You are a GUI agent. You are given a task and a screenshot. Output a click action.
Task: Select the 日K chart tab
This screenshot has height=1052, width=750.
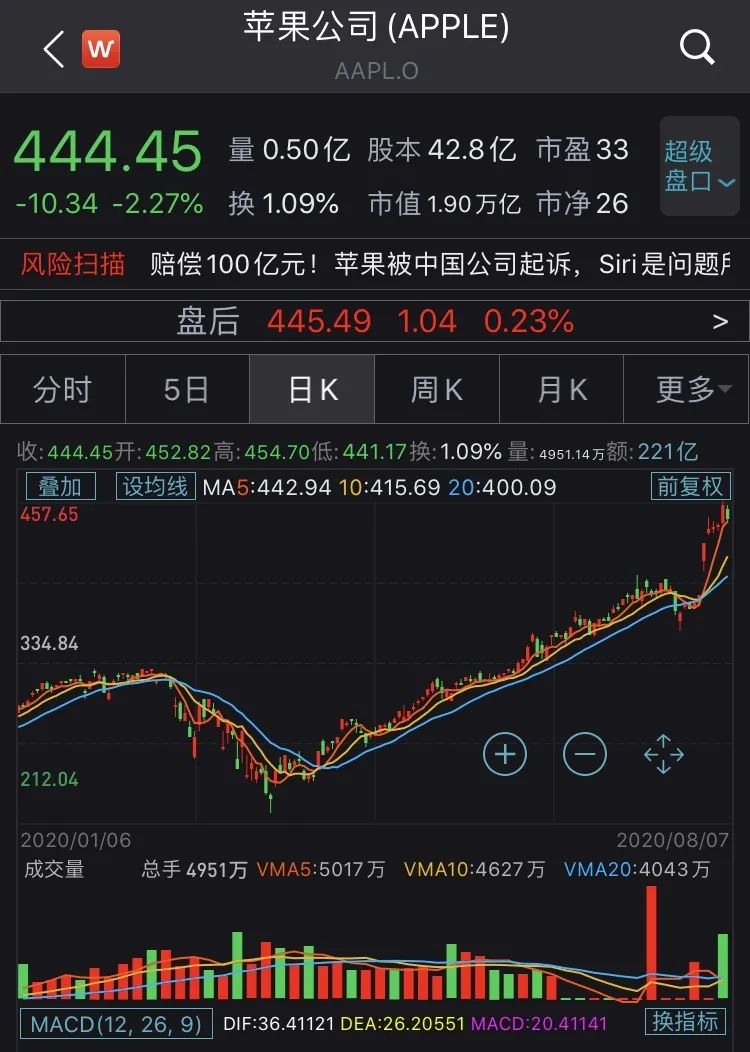click(312, 389)
